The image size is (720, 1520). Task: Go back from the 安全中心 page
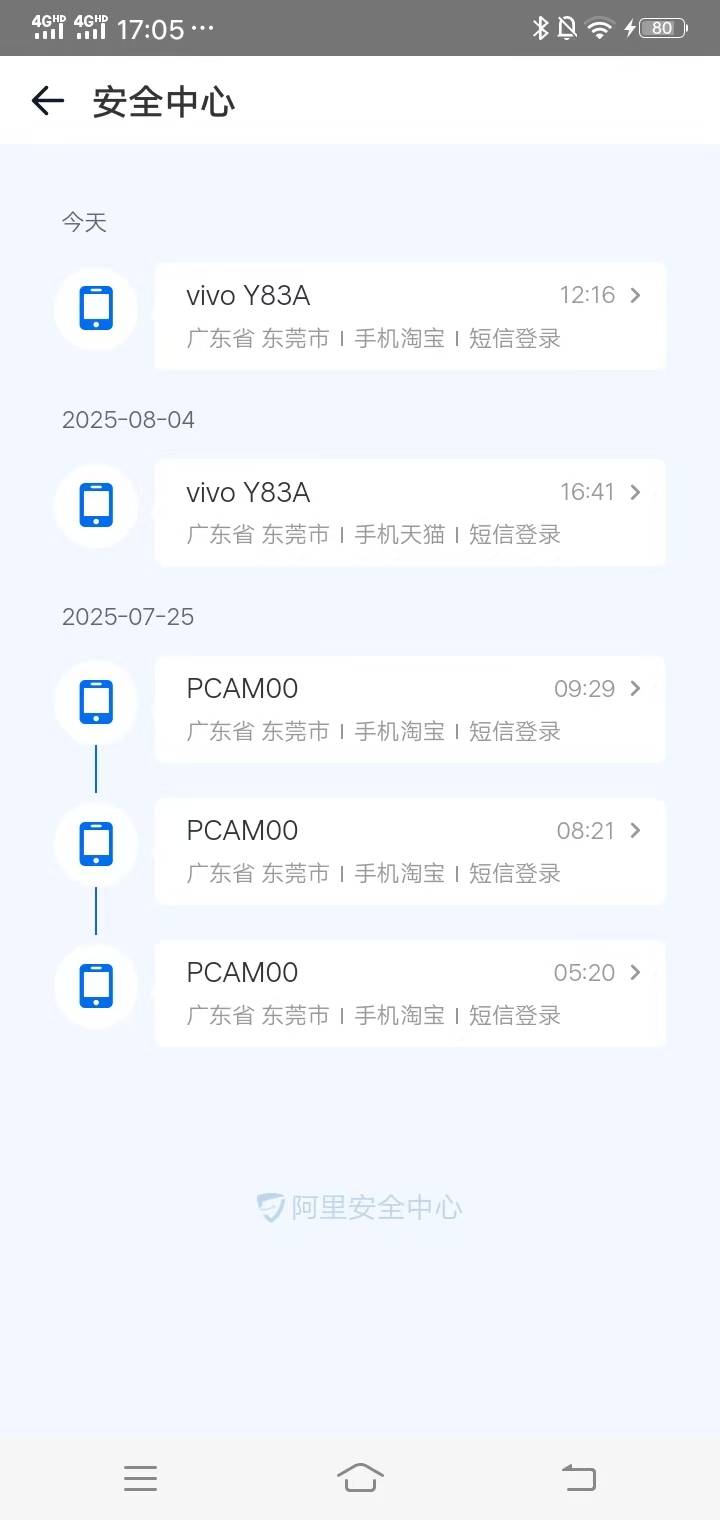[x=48, y=101]
